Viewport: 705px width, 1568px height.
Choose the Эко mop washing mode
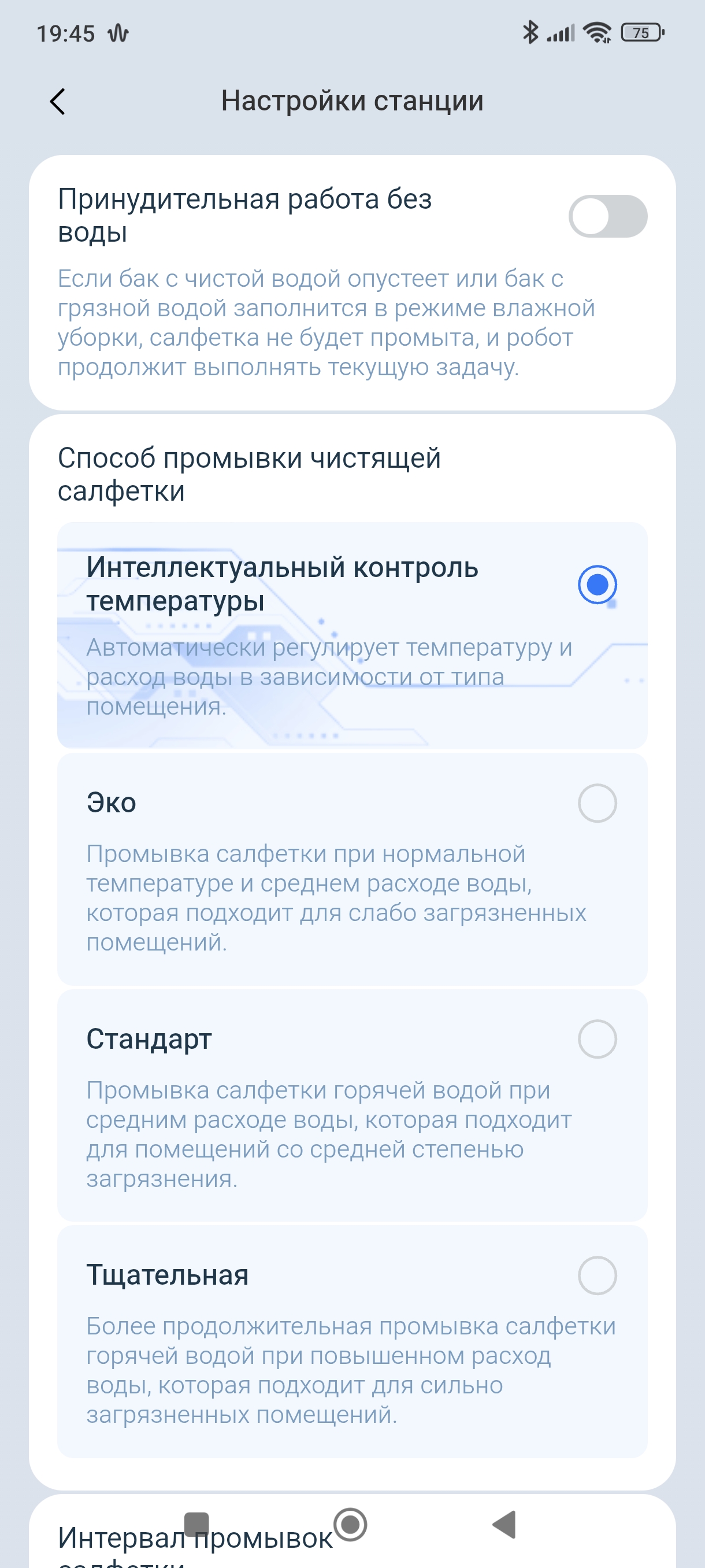coord(597,803)
